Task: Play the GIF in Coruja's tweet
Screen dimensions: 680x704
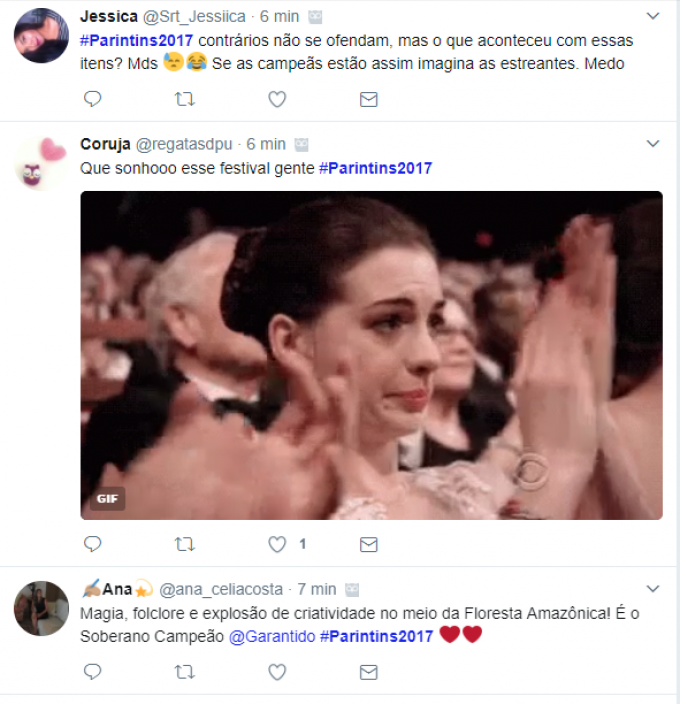Action: pyautogui.click(x=371, y=355)
